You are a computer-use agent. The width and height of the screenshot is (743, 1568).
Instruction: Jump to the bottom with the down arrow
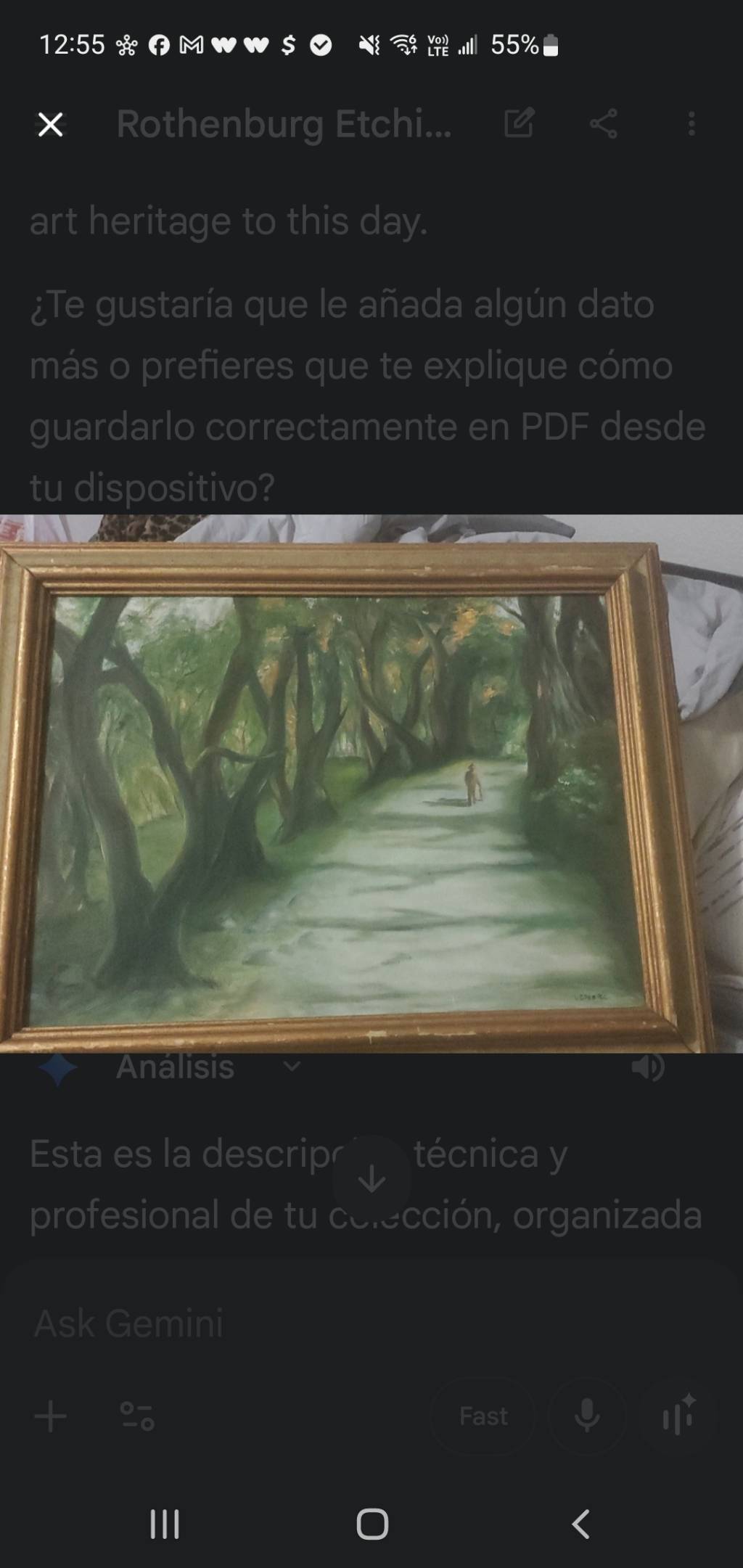371,1178
